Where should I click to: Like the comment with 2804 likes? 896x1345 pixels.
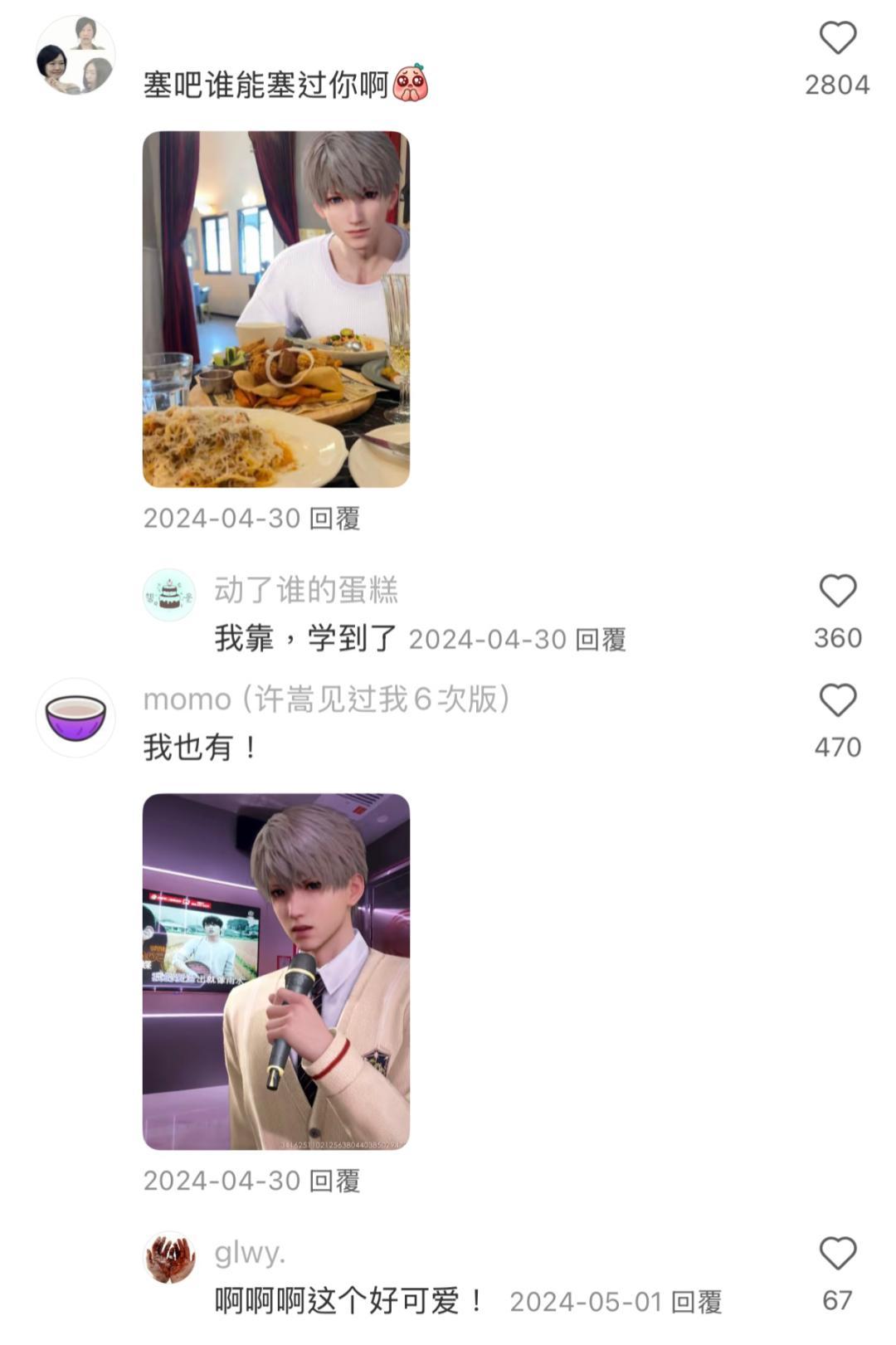(837, 39)
